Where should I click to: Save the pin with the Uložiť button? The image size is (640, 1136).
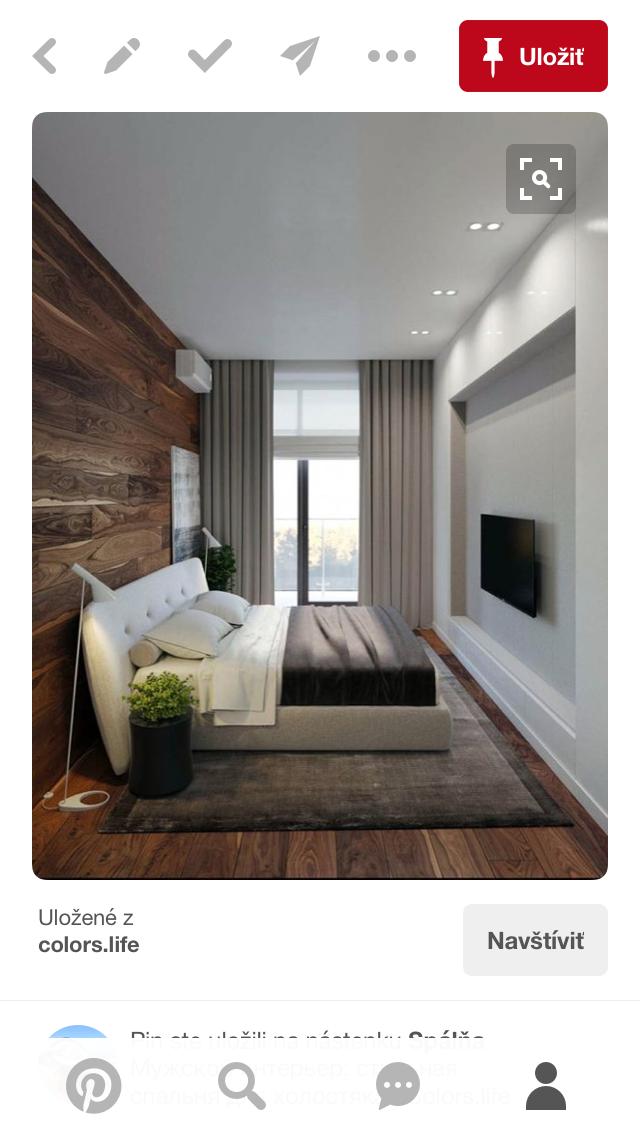point(533,56)
